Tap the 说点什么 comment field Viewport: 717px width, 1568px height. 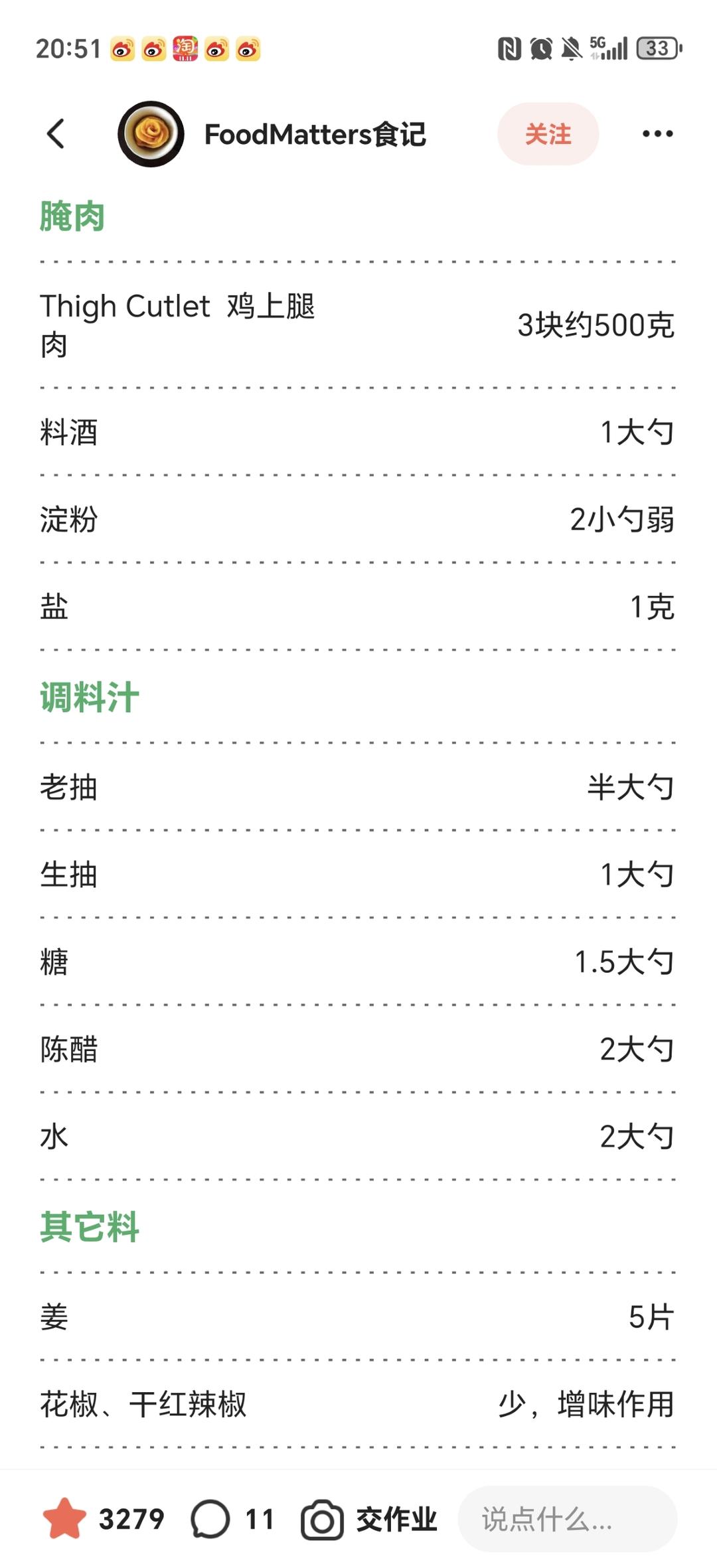pyautogui.click(x=568, y=1519)
